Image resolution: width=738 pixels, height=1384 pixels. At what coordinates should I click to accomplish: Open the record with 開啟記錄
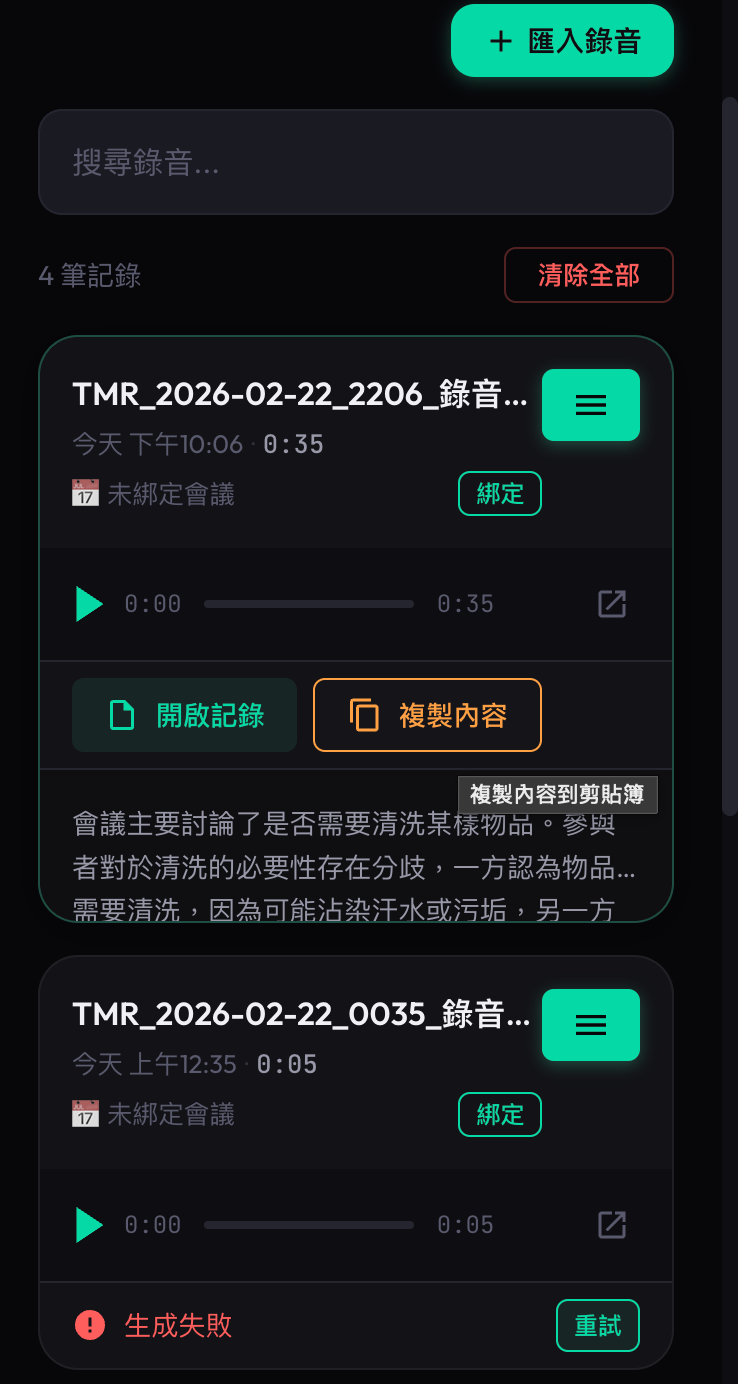[184, 714]
